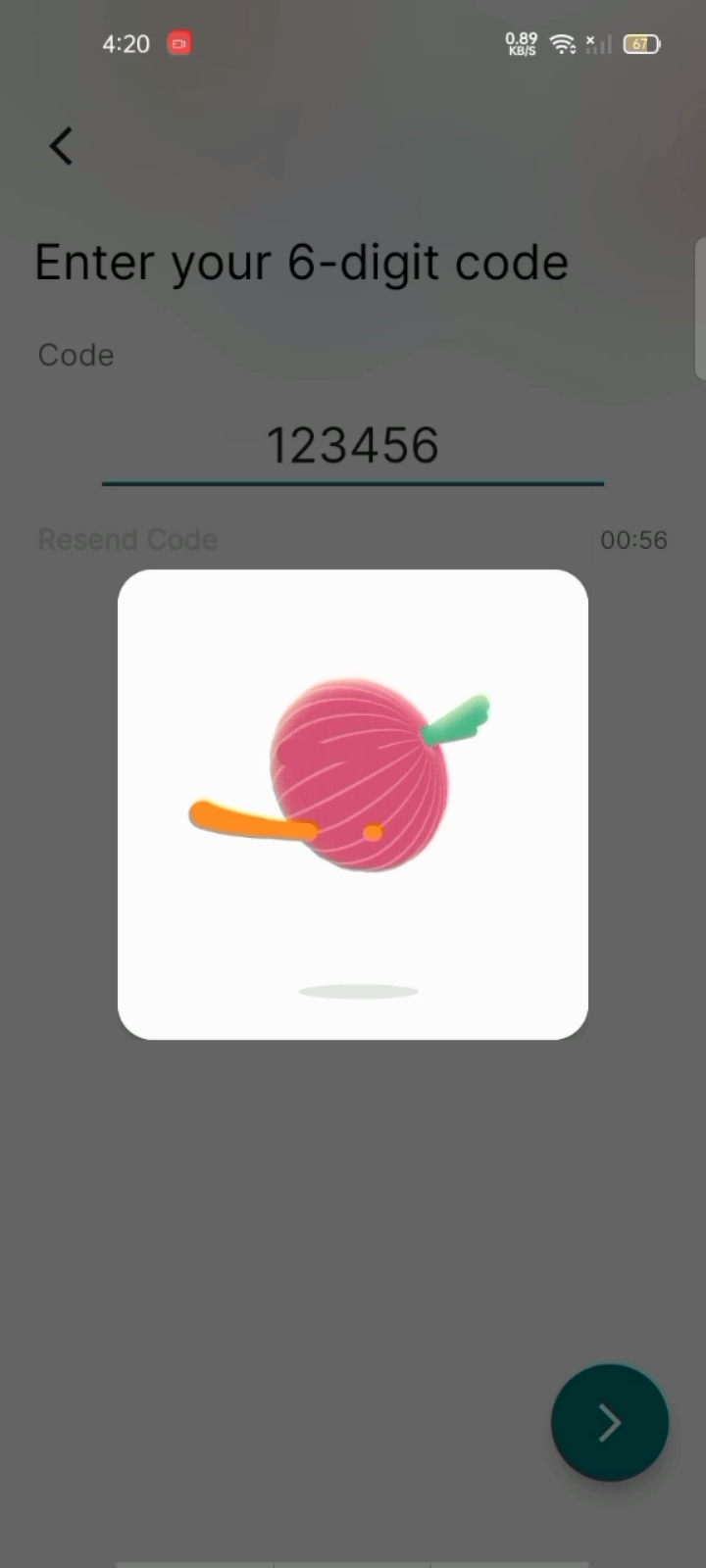Go back using the top arrow
706x1568 pixels.
pyautogui.click(x=61, y=147)
